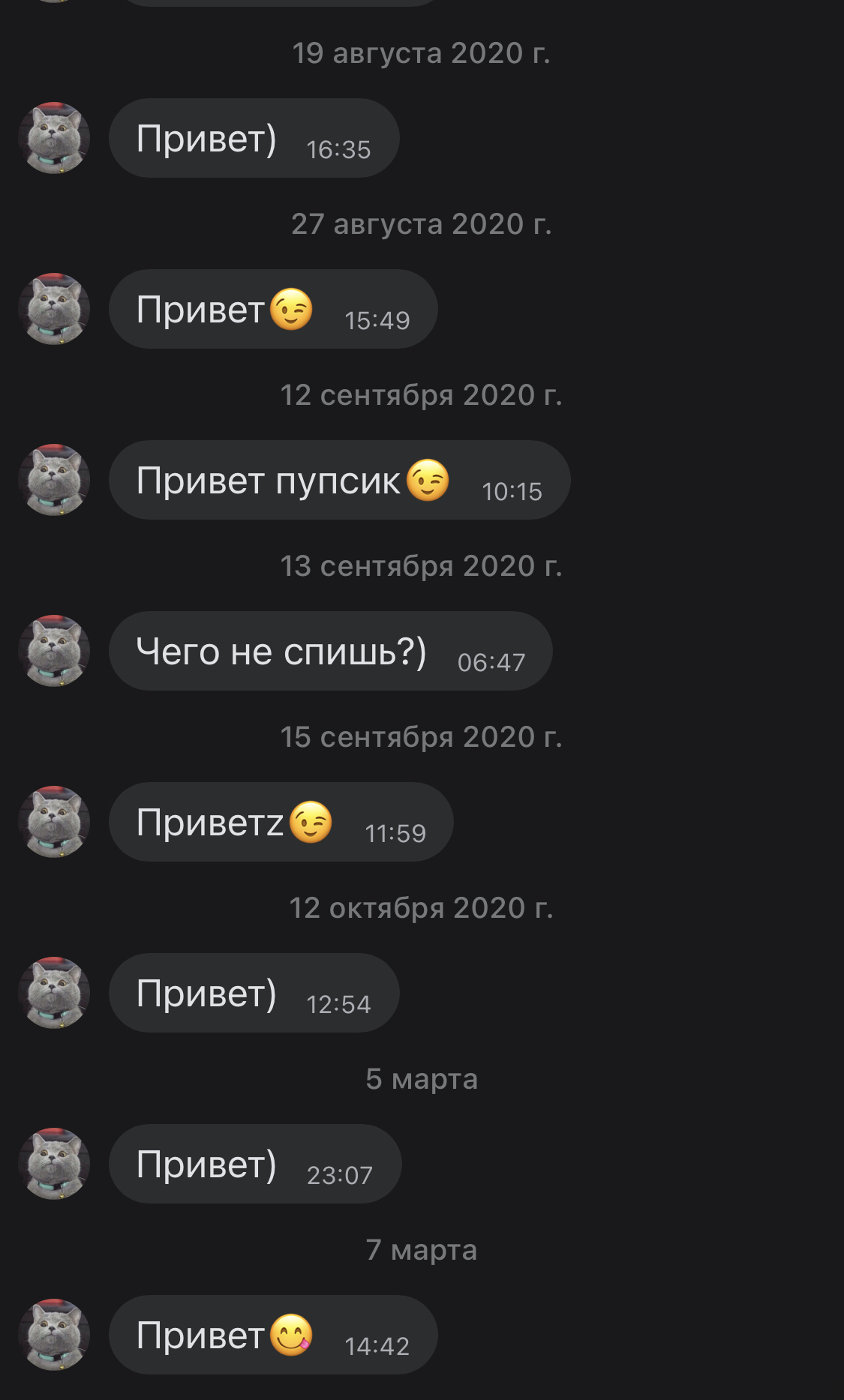Open avatar next to 'Чего не спишь?)'

tap(54, 651)
